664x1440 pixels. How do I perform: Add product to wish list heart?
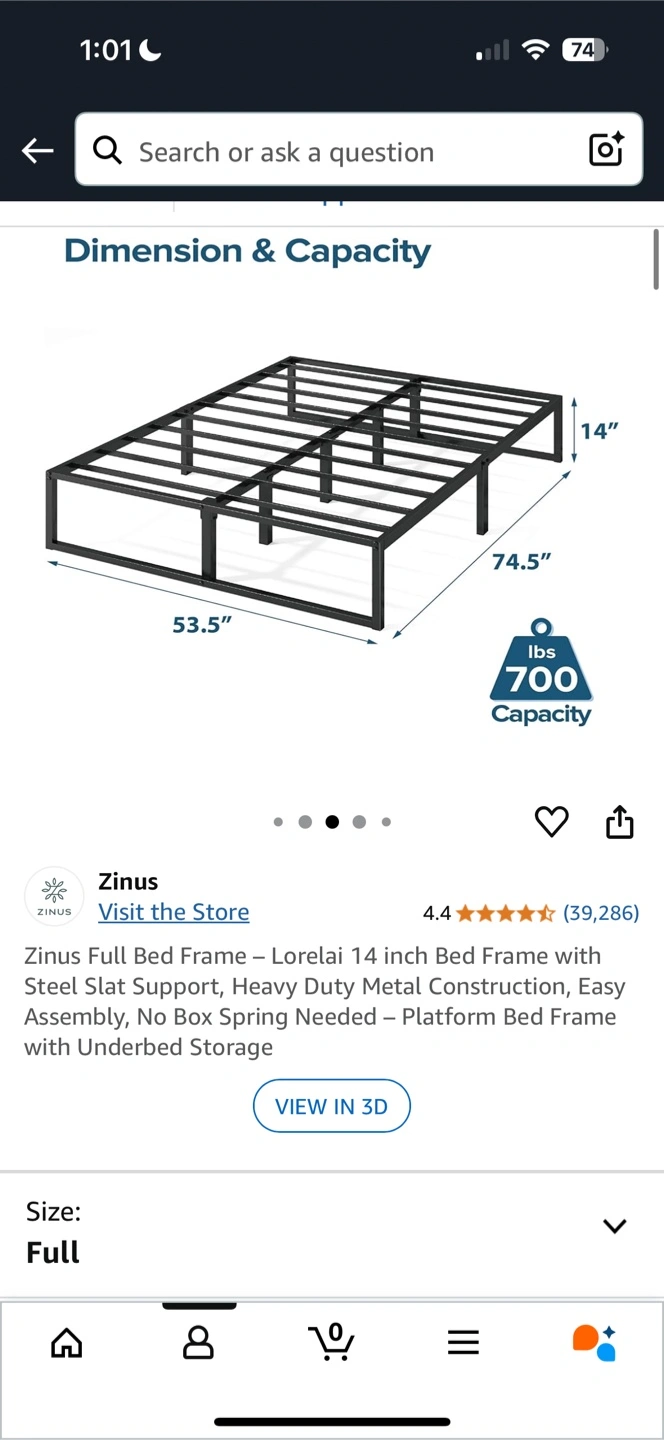[x=551, y=822]
